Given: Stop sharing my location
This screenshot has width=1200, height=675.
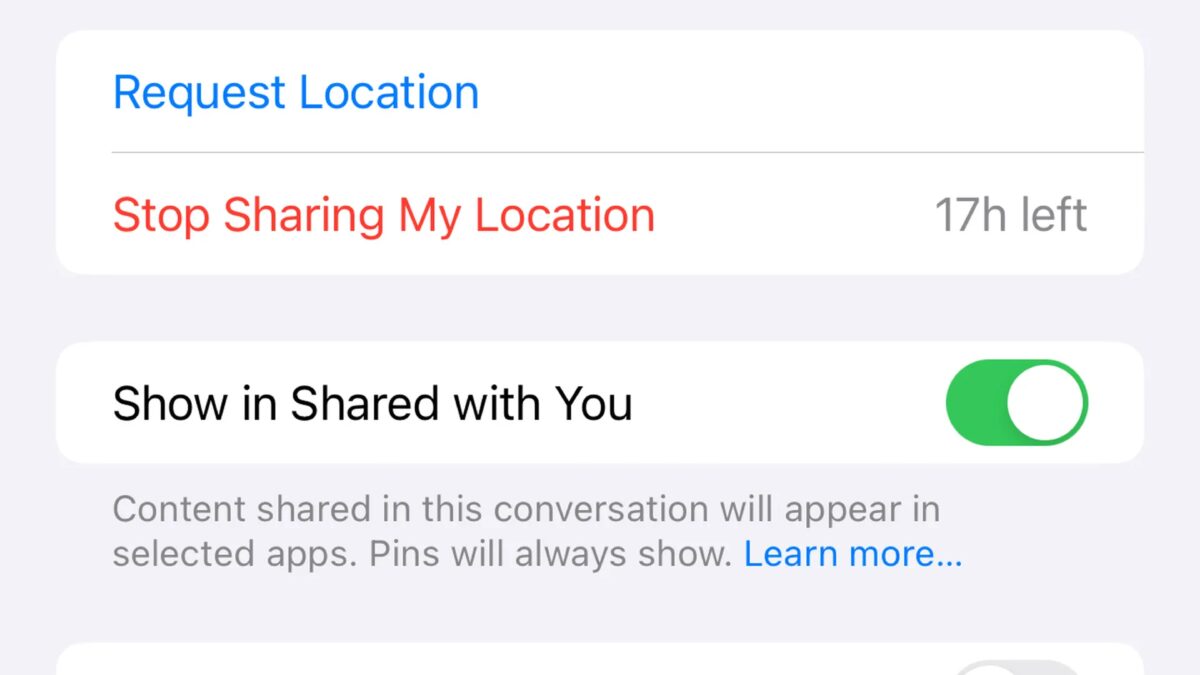Looking at the screenshot, I should tap(384, 215).
